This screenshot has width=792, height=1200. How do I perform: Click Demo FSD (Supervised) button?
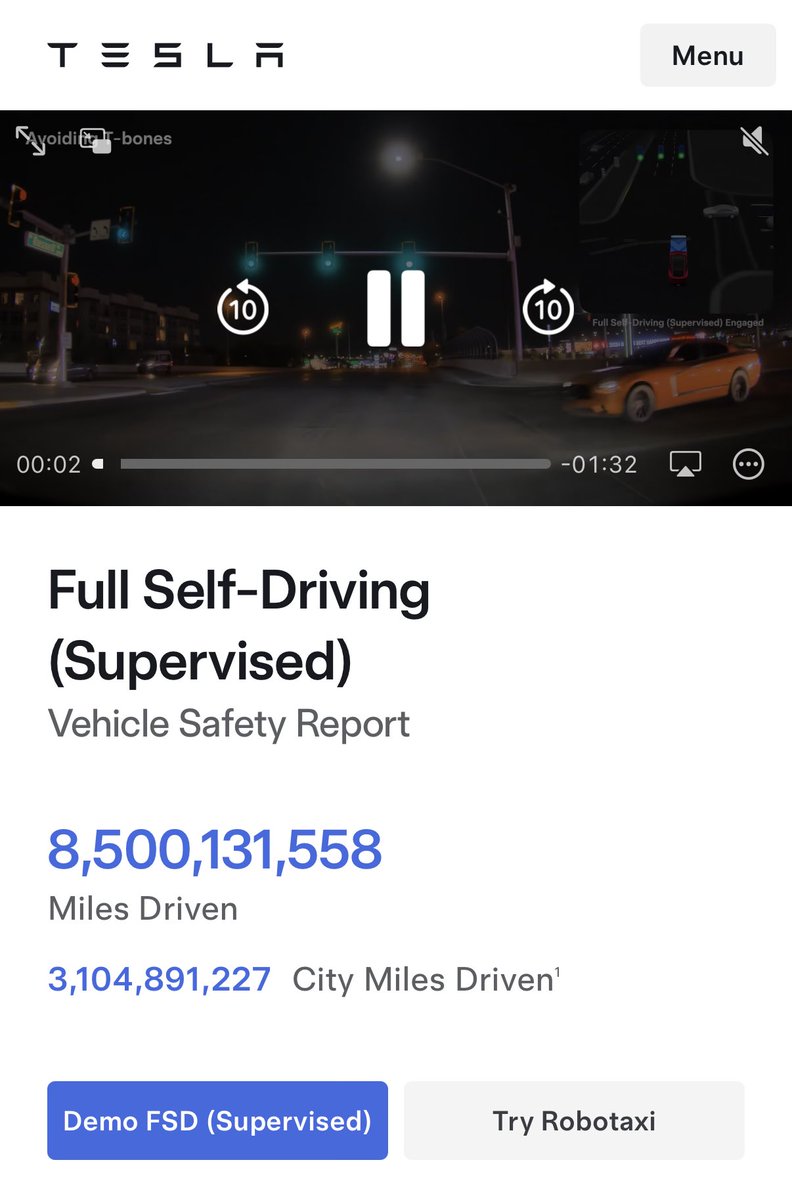click(x=217, y=1120)
